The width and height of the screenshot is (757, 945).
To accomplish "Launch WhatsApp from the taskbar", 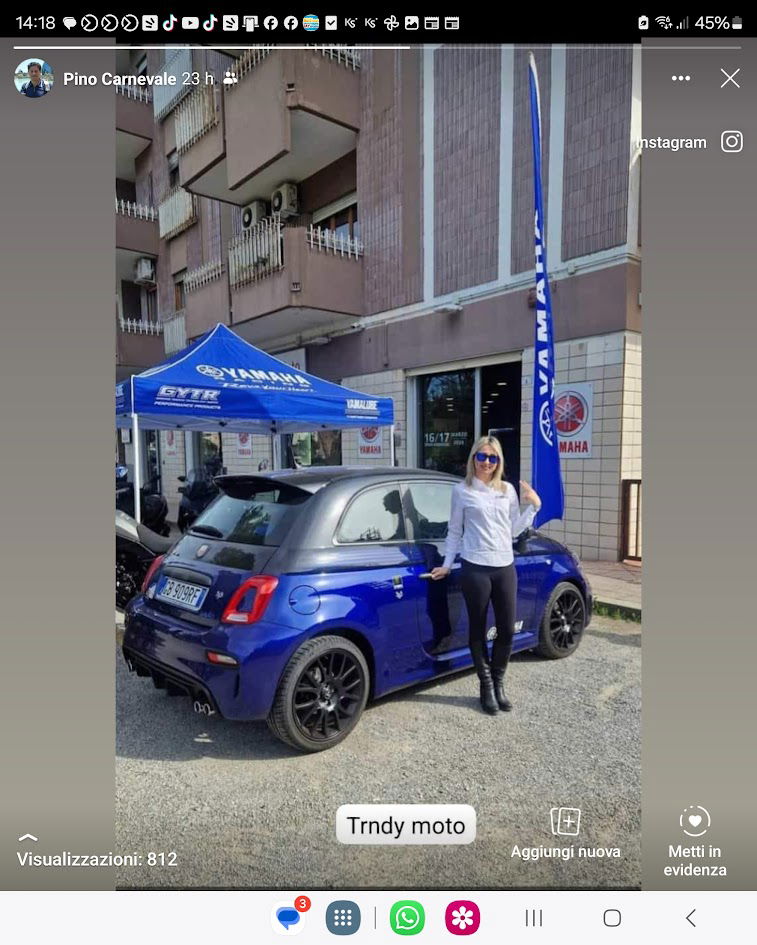I will click(x=407, y=917).
